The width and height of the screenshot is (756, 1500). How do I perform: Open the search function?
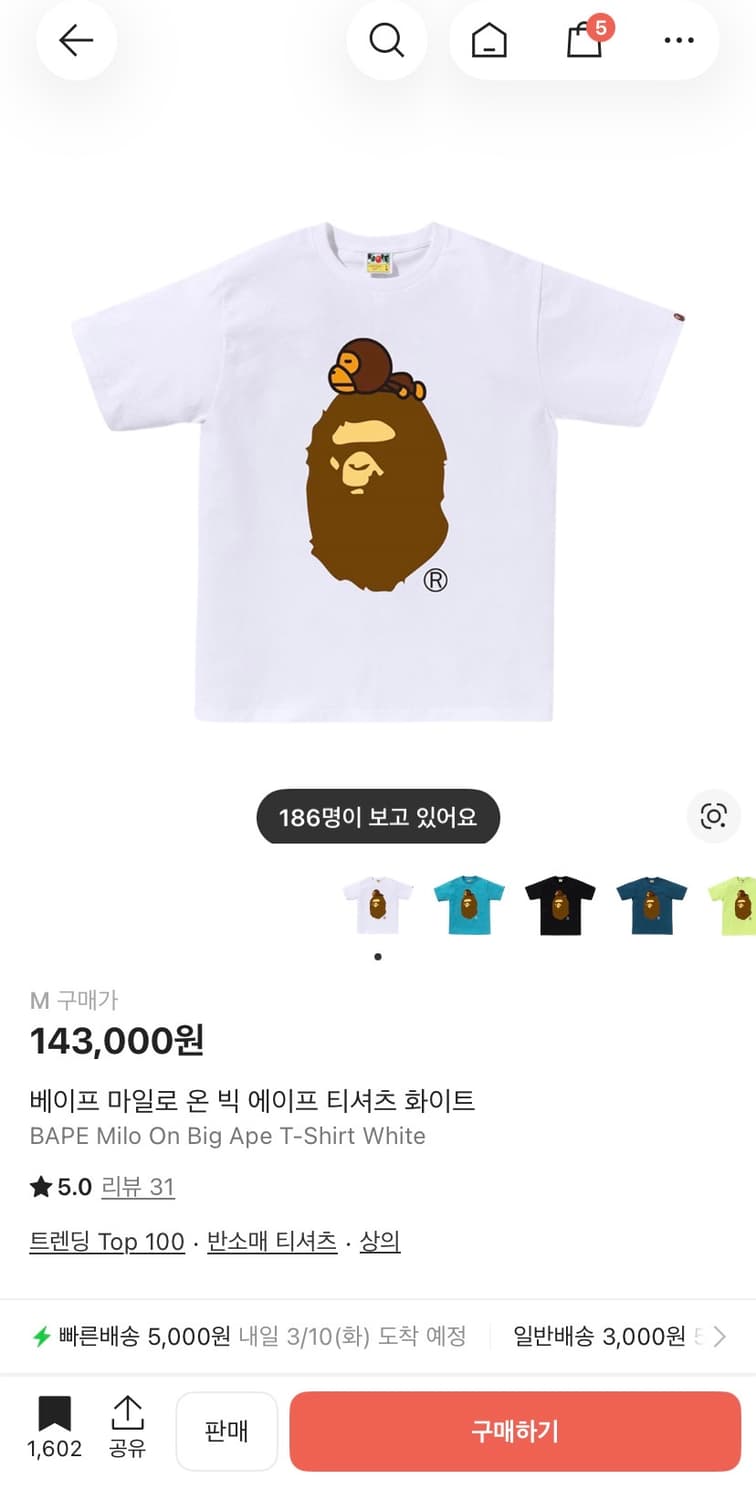tap(387, 41)
